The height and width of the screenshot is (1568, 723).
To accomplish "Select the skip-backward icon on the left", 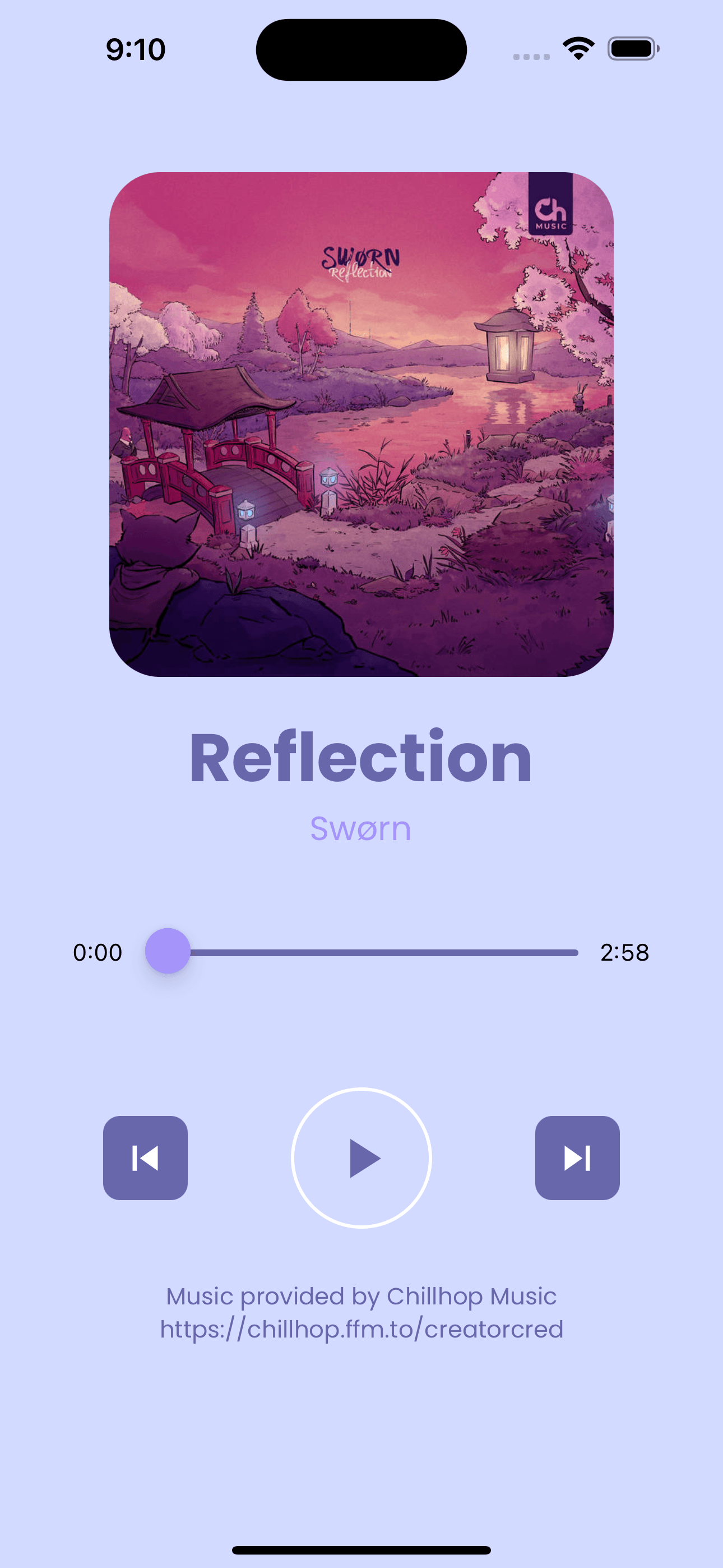I will coord(146,1159).
